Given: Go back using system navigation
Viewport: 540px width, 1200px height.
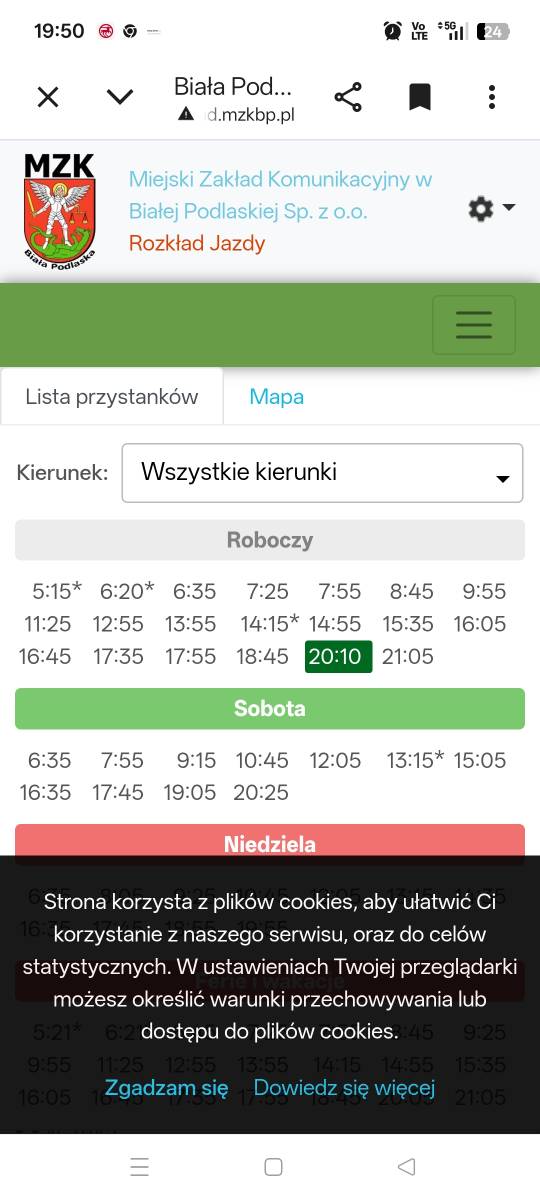Looking at the screenshot, I should [x=406, y=1166].
